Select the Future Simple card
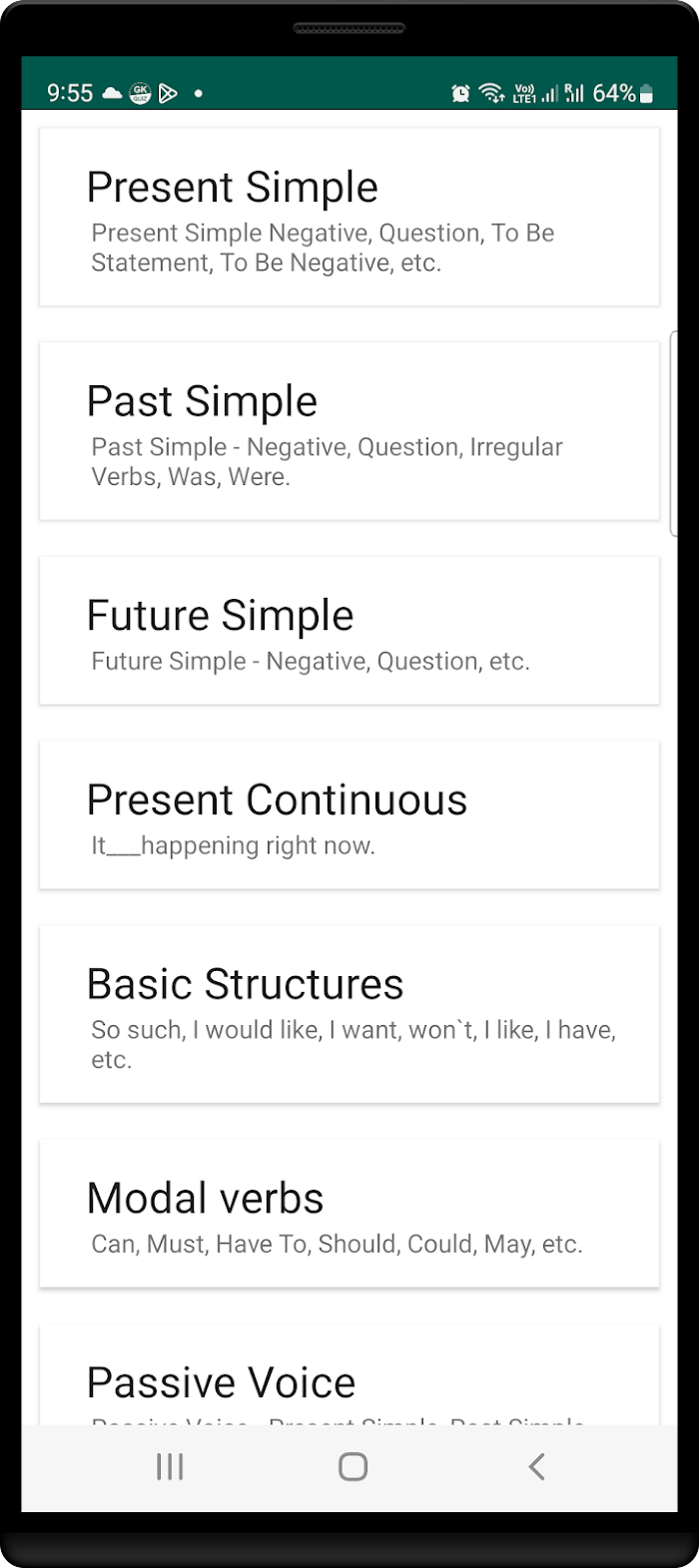The width and height of the screenshot is (699, 1568). tap(349, 630)
